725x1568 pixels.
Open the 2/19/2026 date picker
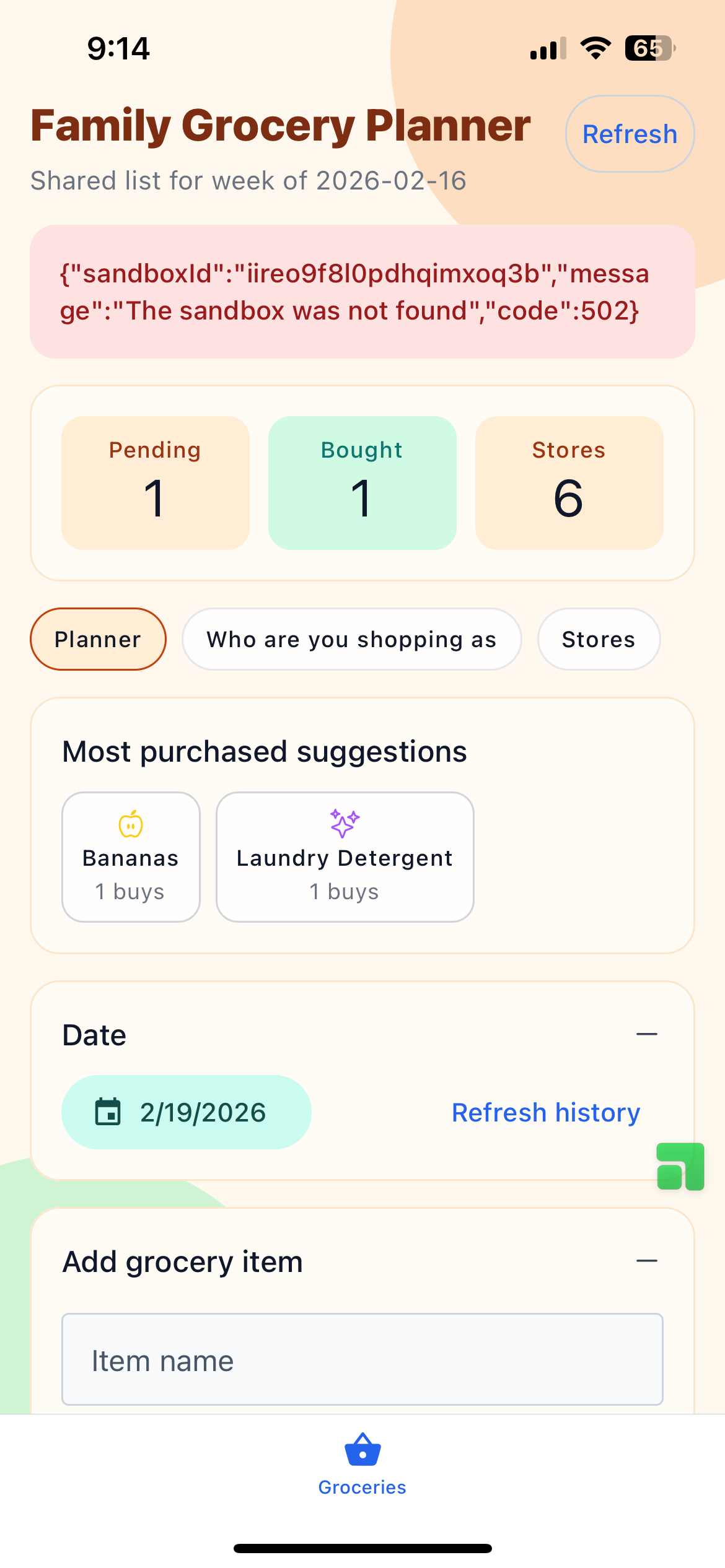186,1112
